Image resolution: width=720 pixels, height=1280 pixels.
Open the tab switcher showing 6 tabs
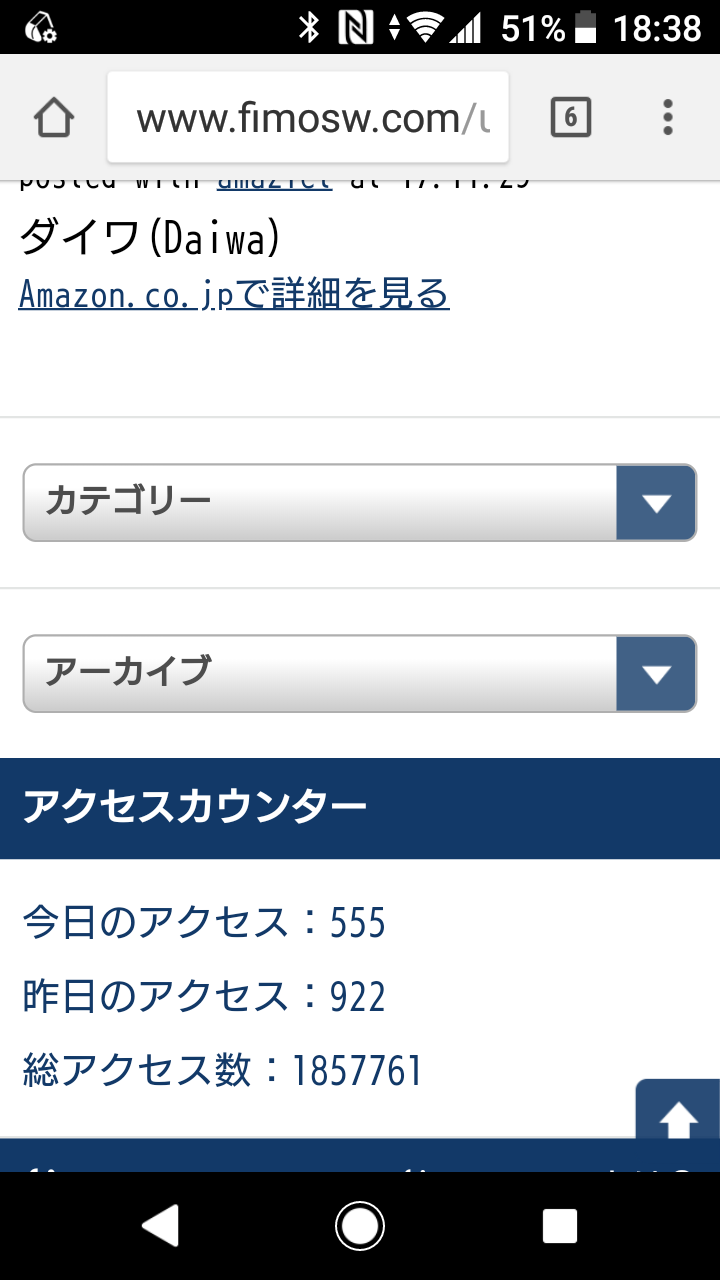point(570,118)
